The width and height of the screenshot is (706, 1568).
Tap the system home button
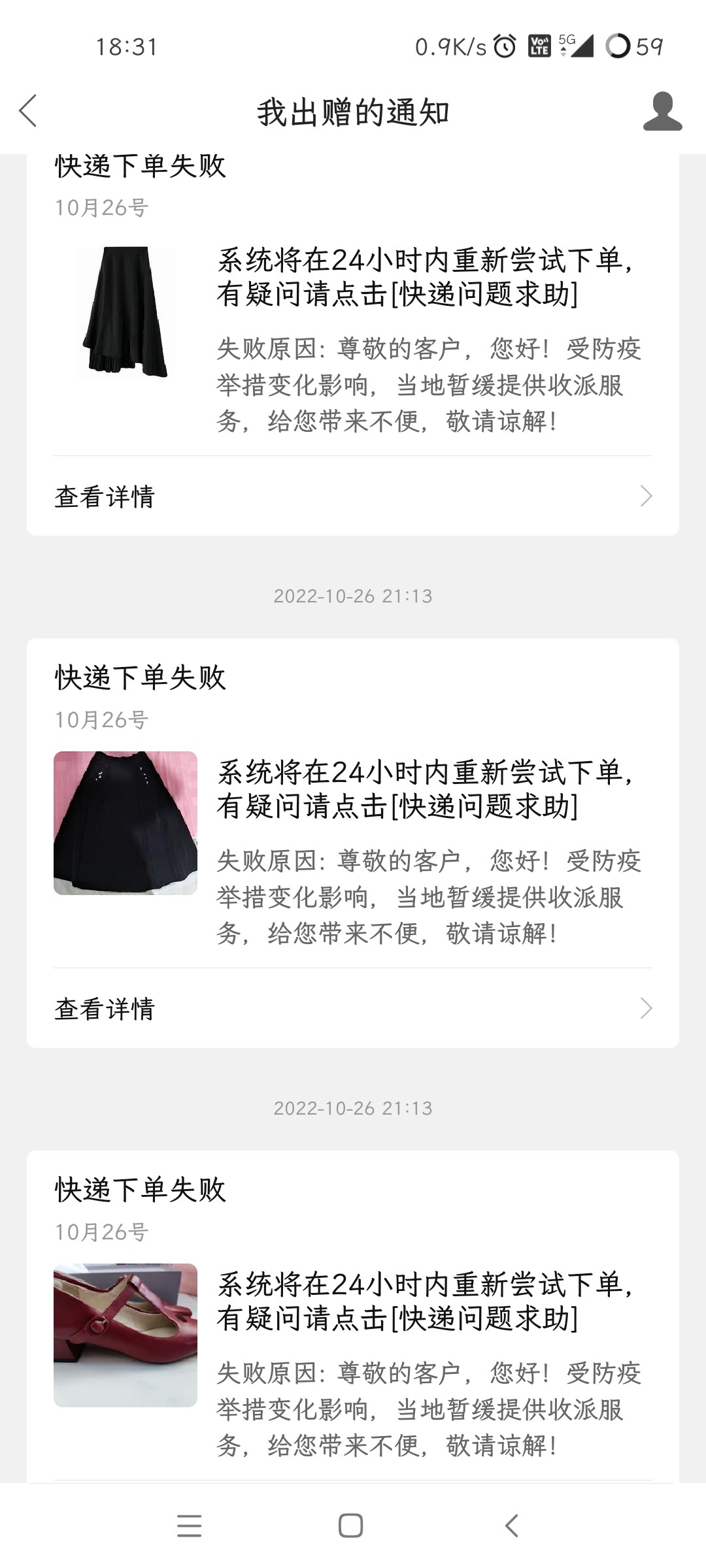coord(351,1526)
